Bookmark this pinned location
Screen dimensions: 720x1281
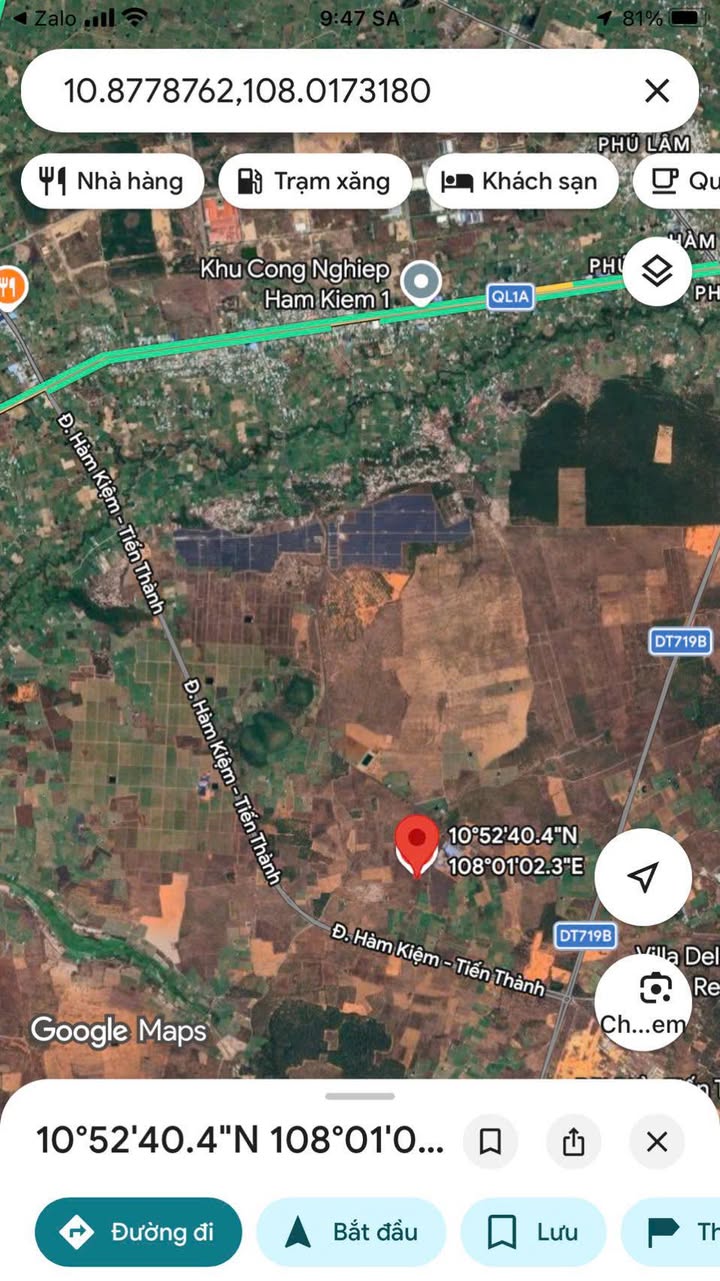point(490,1141)
